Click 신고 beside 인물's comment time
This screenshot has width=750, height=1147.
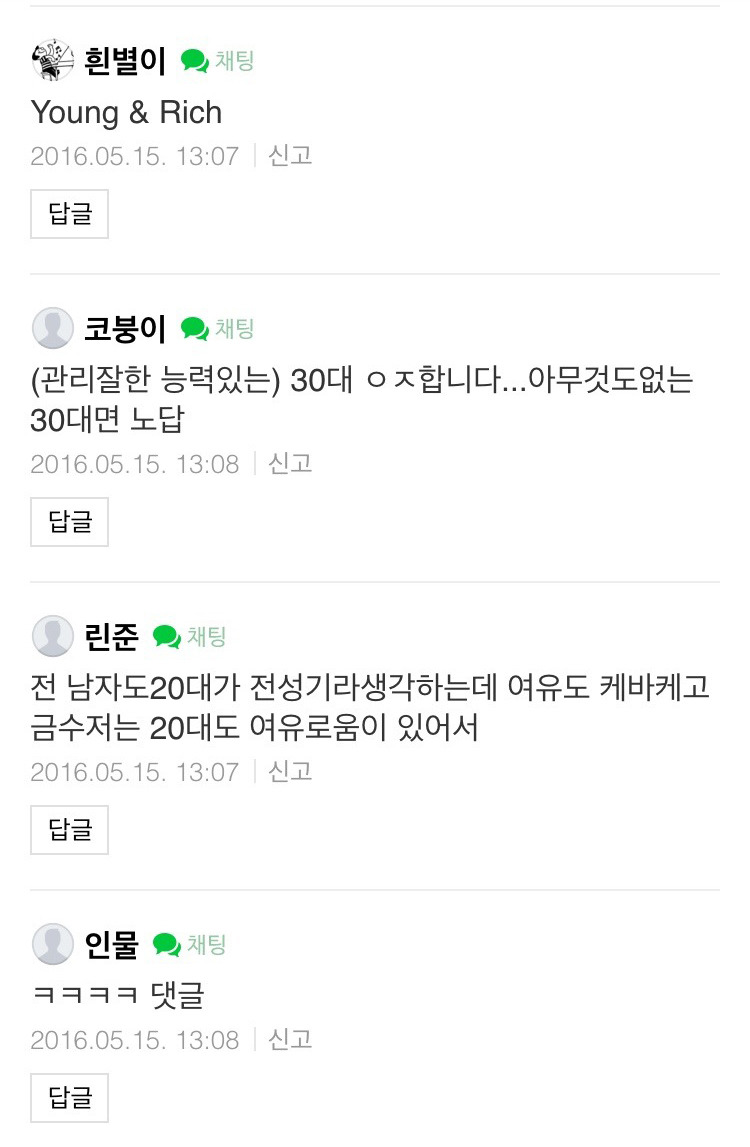[x=292, y=1038]
